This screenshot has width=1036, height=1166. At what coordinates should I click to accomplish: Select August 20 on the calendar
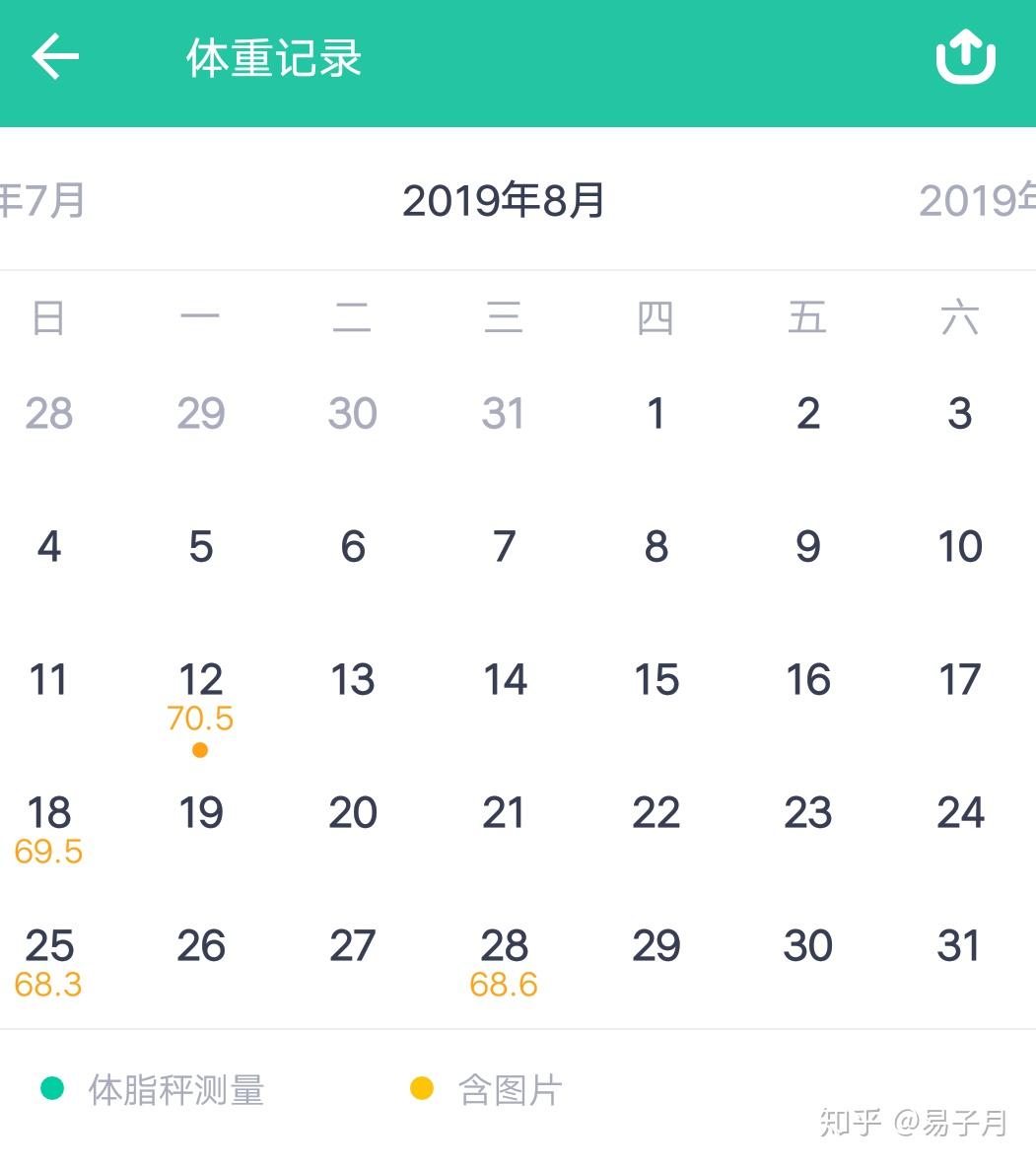point(352,813)
